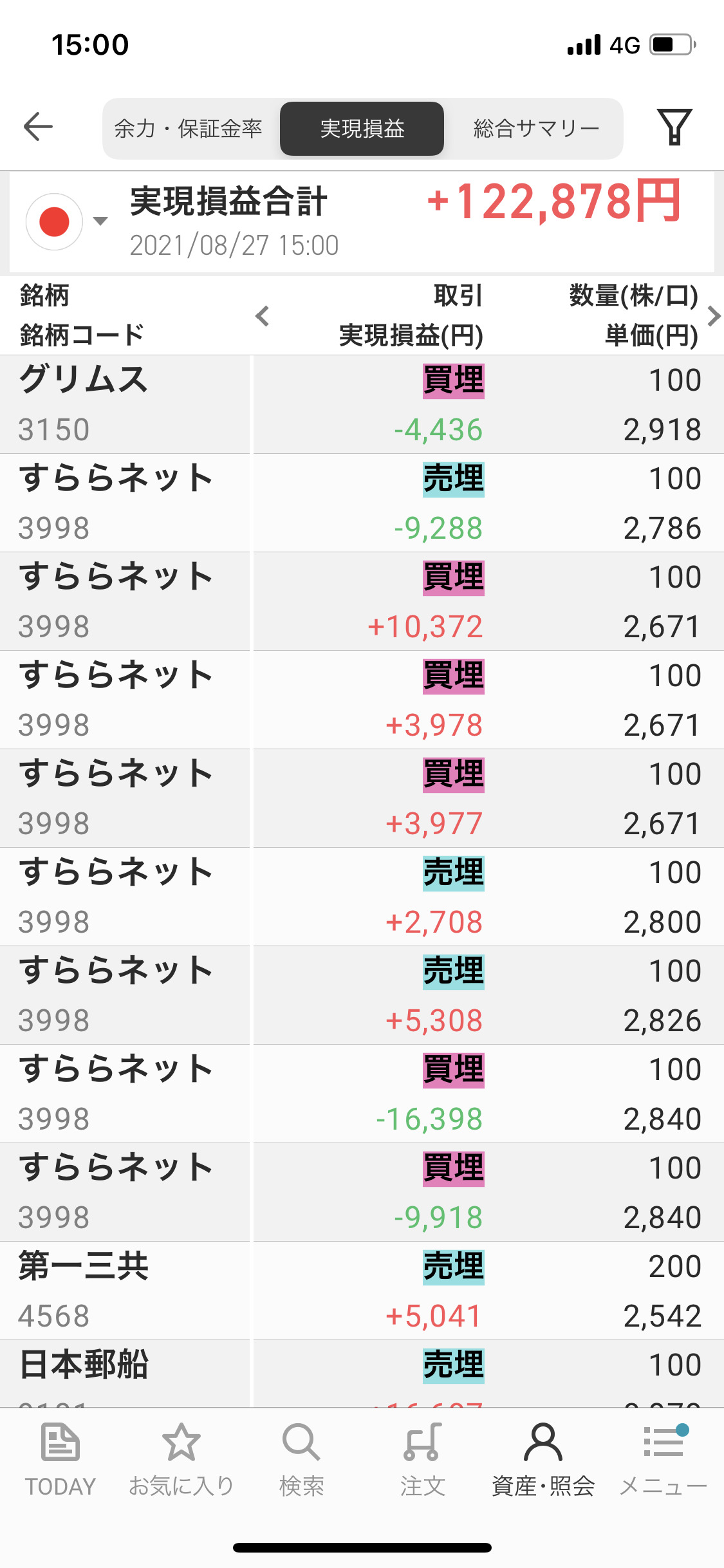Open the filter funnel icon

click(674, 127)
